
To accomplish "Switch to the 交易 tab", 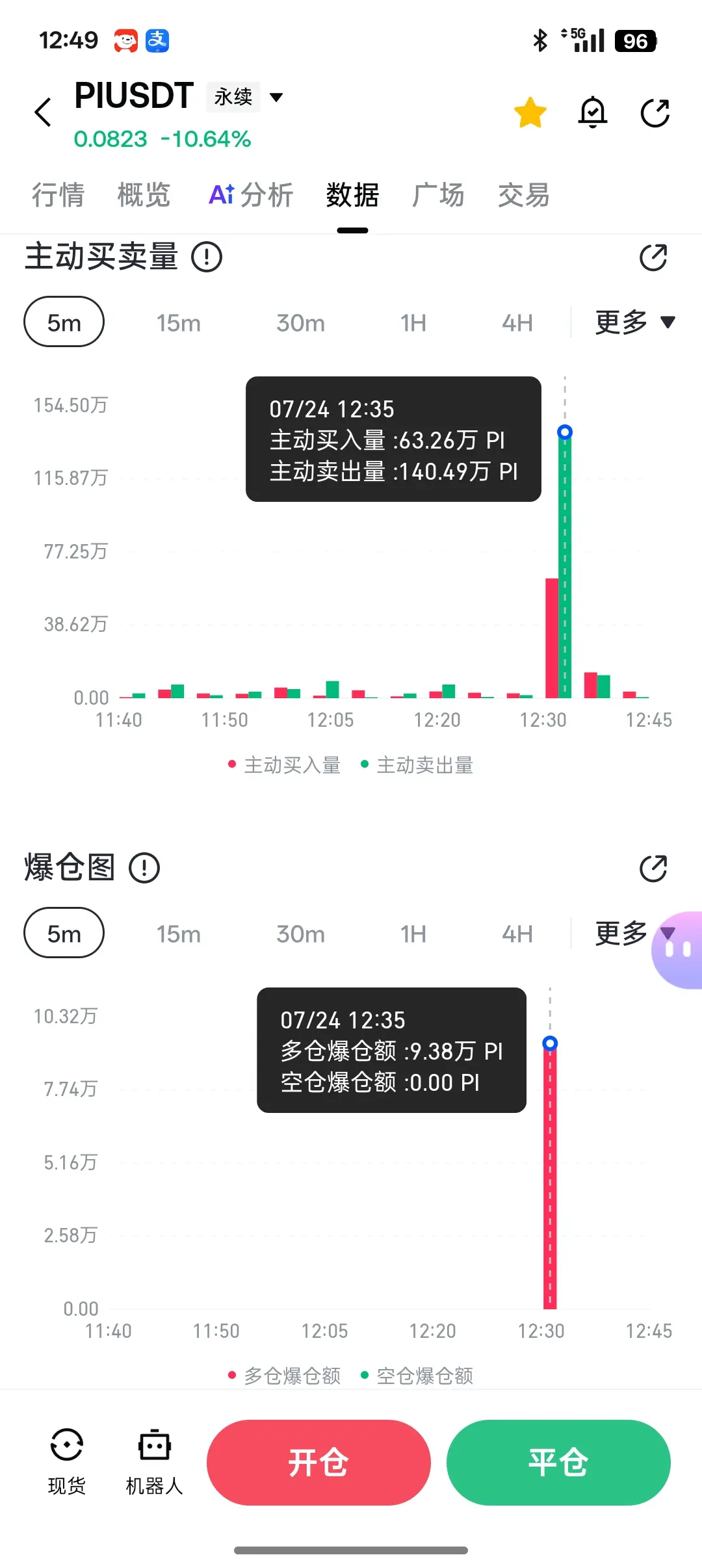I will point(524,195).
